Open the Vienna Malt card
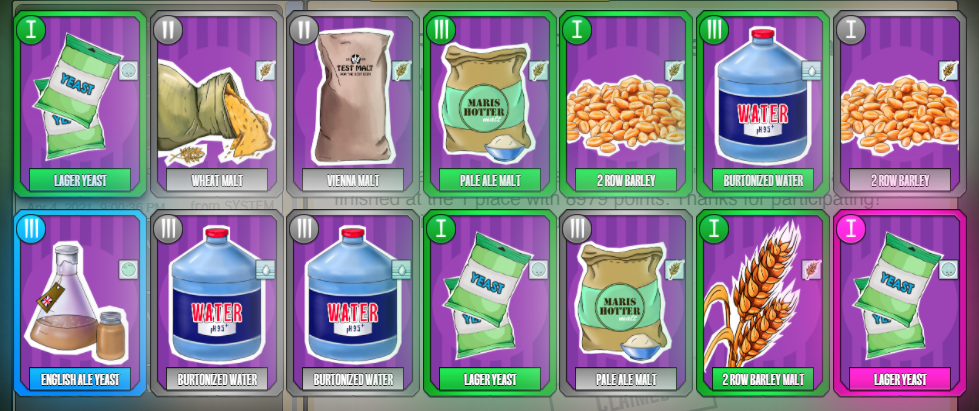The image size is (979, 411). [x=353, y=105]
